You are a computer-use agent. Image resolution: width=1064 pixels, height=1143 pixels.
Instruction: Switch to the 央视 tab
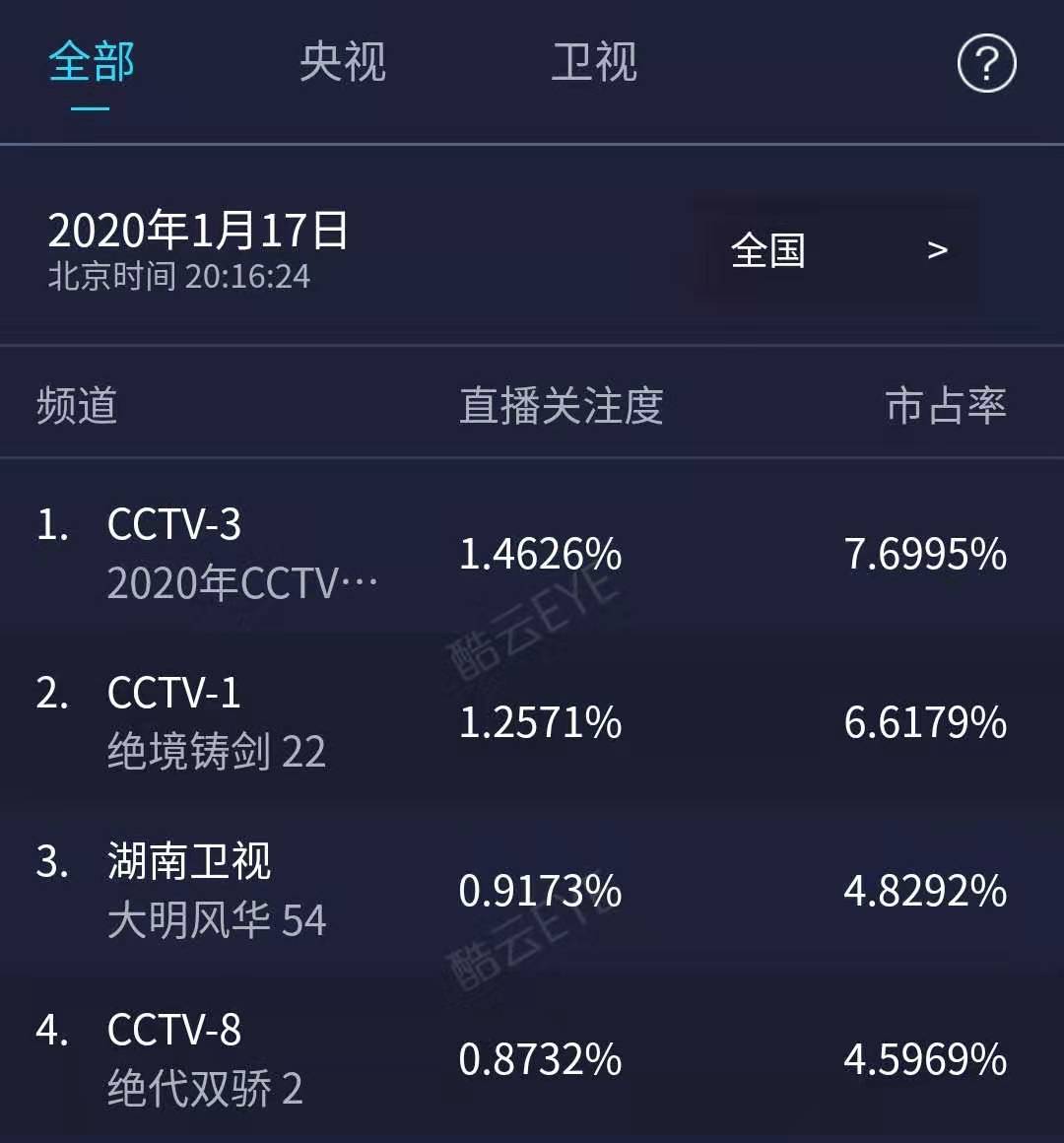coord(342,63)
